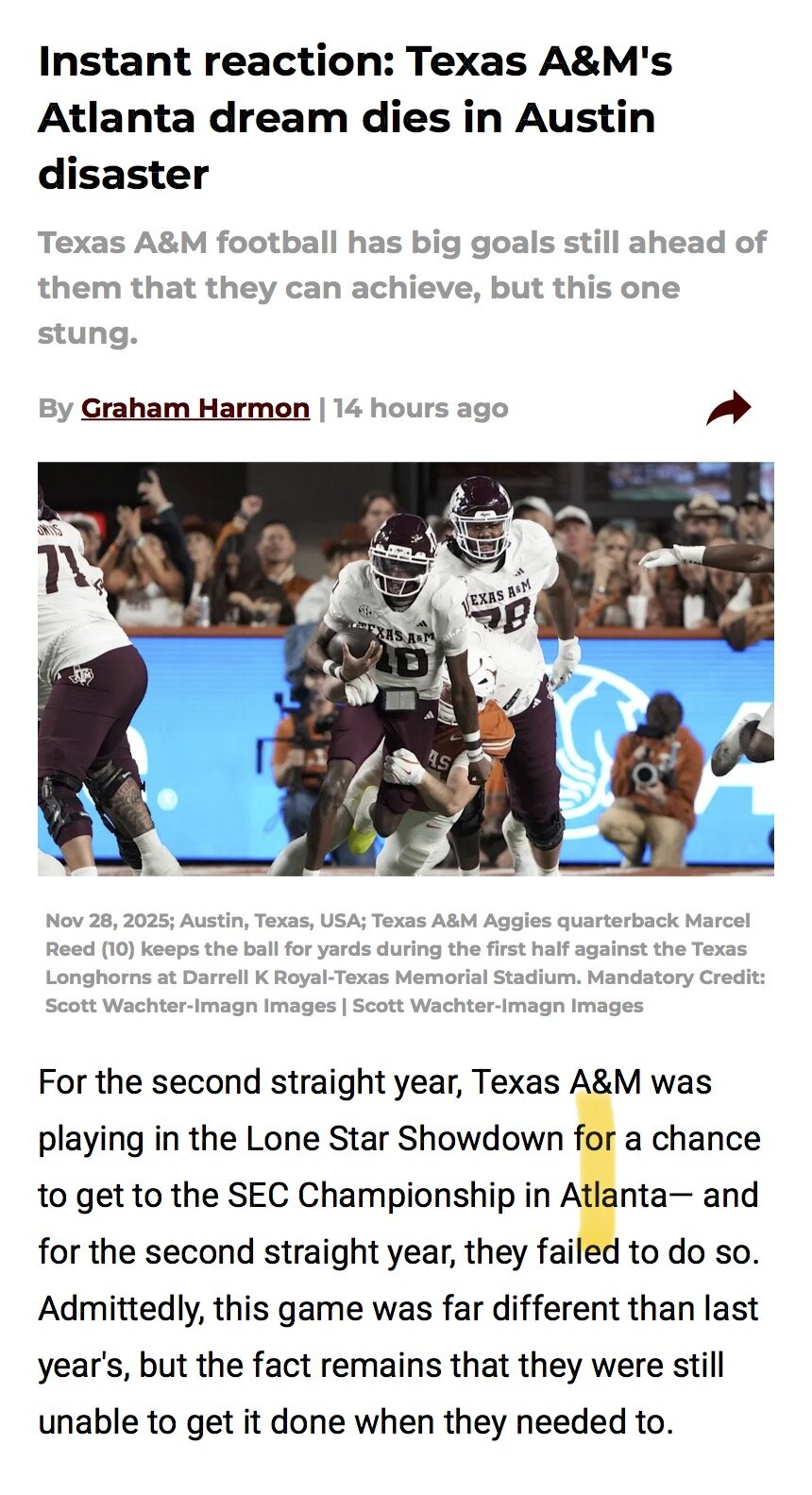Share this article via the arrow icon
The height and width of the screenshot is (1495, 812).
[x=728, y=408]
